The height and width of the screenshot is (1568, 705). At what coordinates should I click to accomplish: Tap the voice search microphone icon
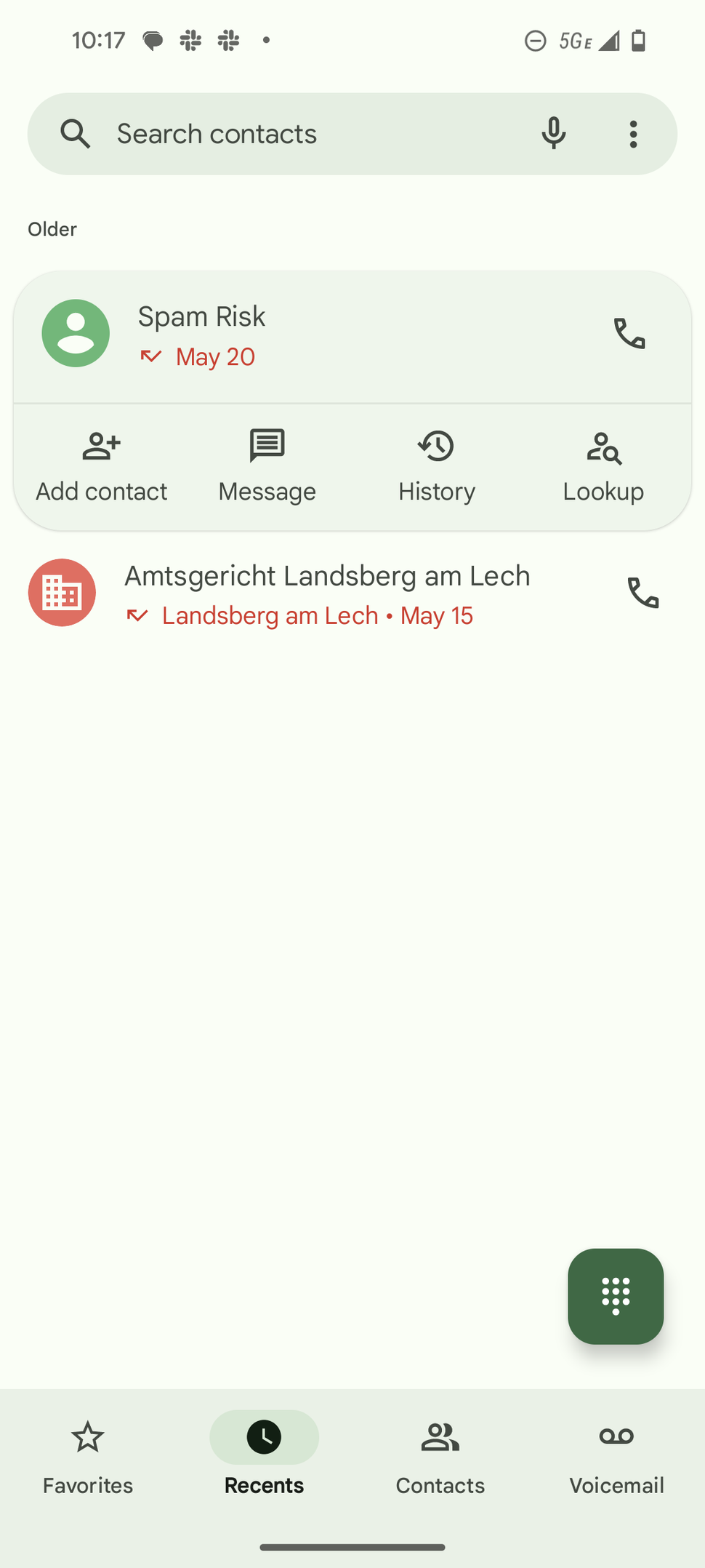pos(554,134)
